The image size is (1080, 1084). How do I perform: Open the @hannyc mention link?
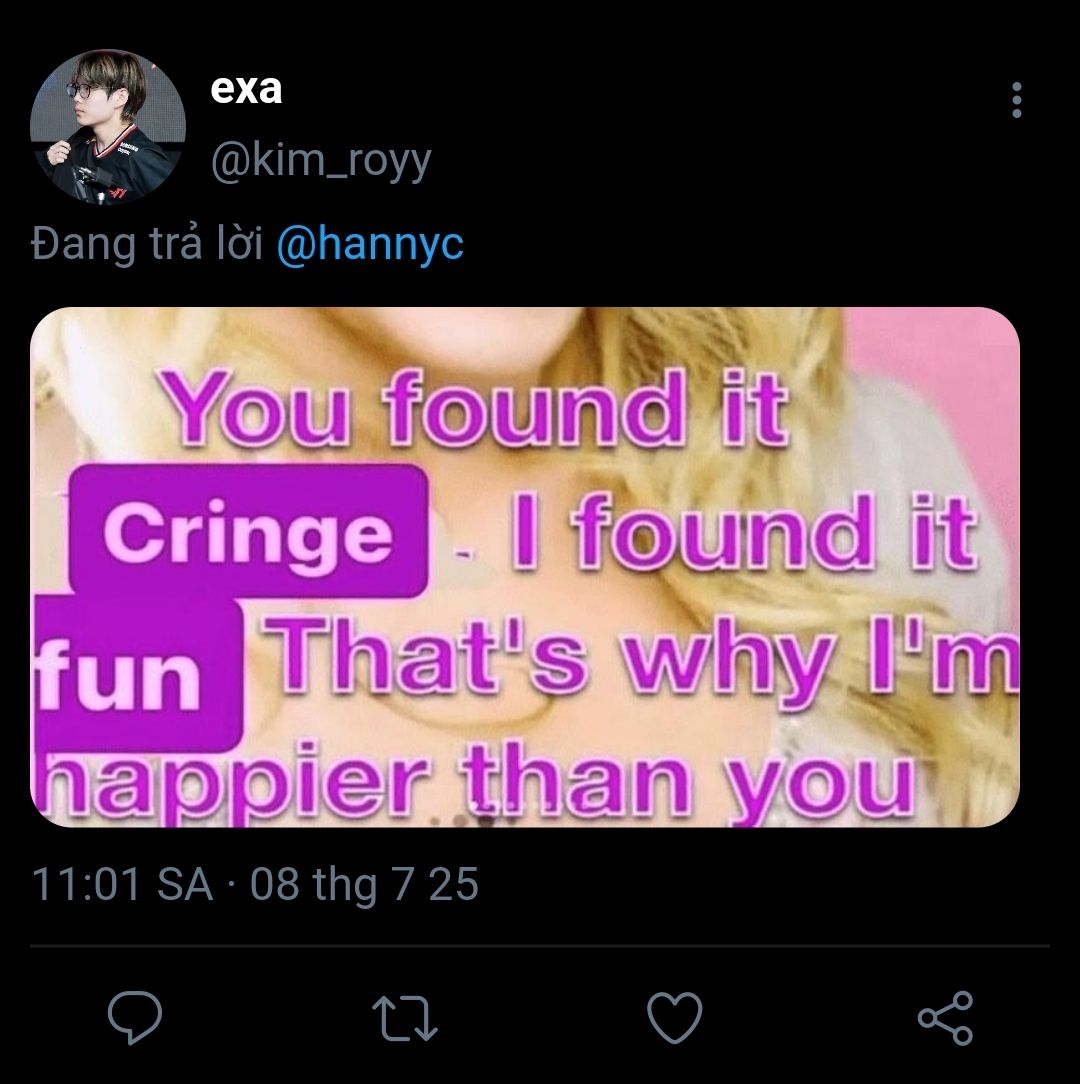pyautogui.click(x=369, y=245)
